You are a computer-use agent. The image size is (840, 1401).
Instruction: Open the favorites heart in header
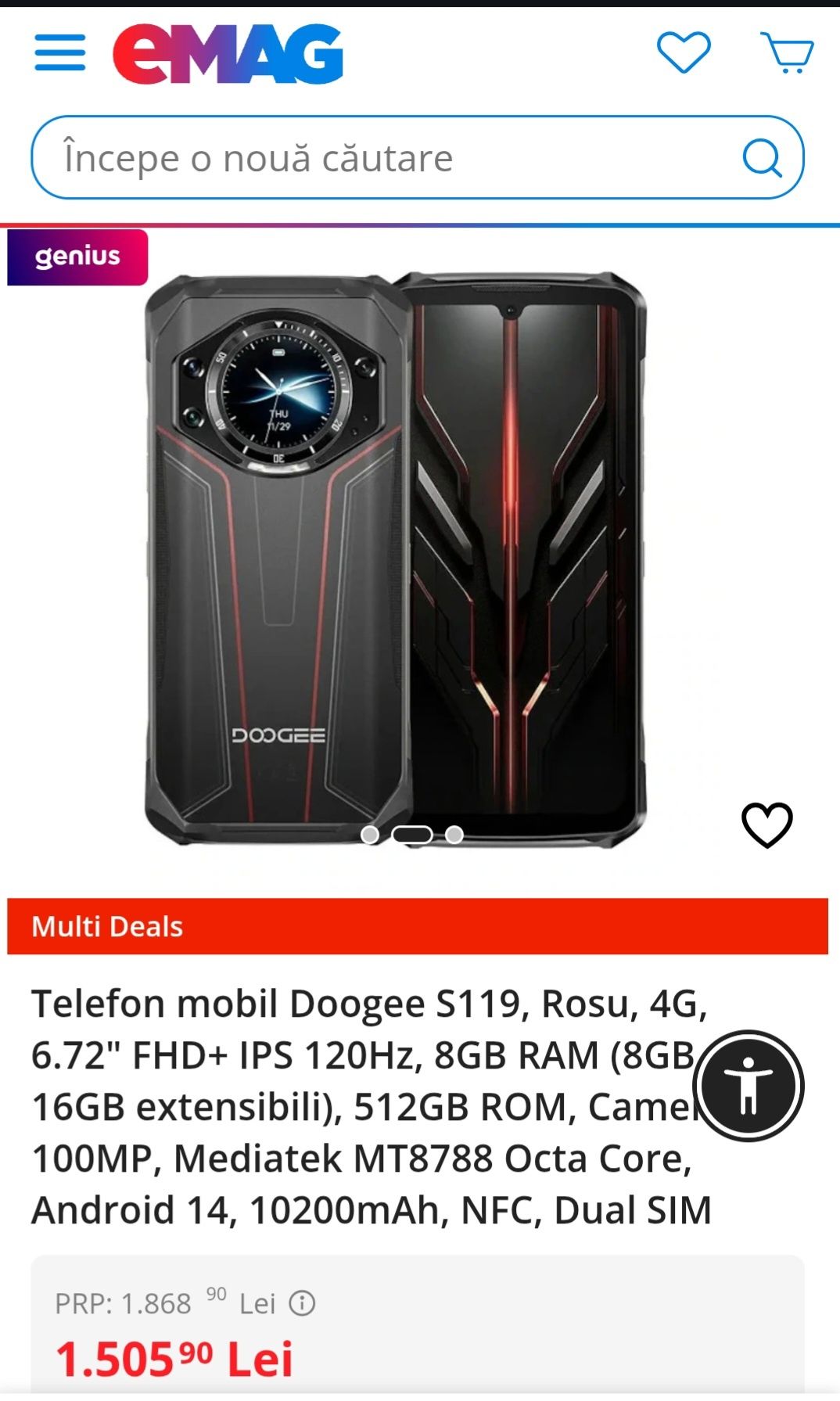click(x=684, y=52)
